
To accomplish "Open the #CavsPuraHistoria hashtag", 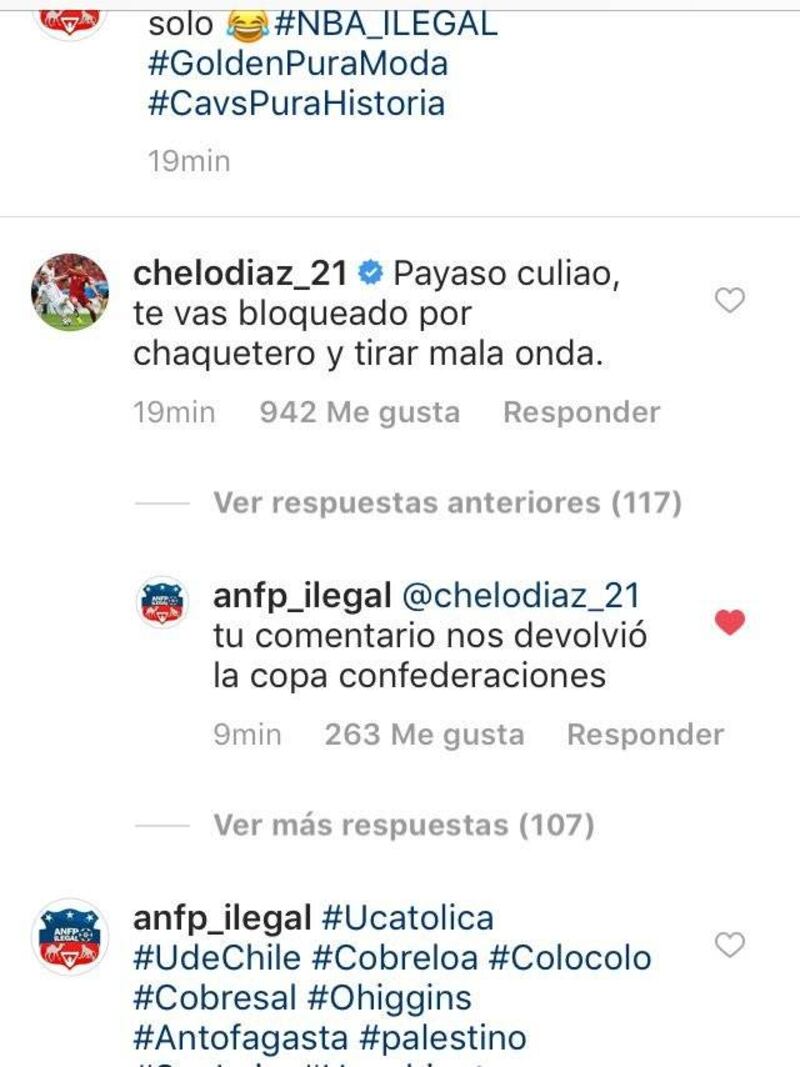I will 296,103.
